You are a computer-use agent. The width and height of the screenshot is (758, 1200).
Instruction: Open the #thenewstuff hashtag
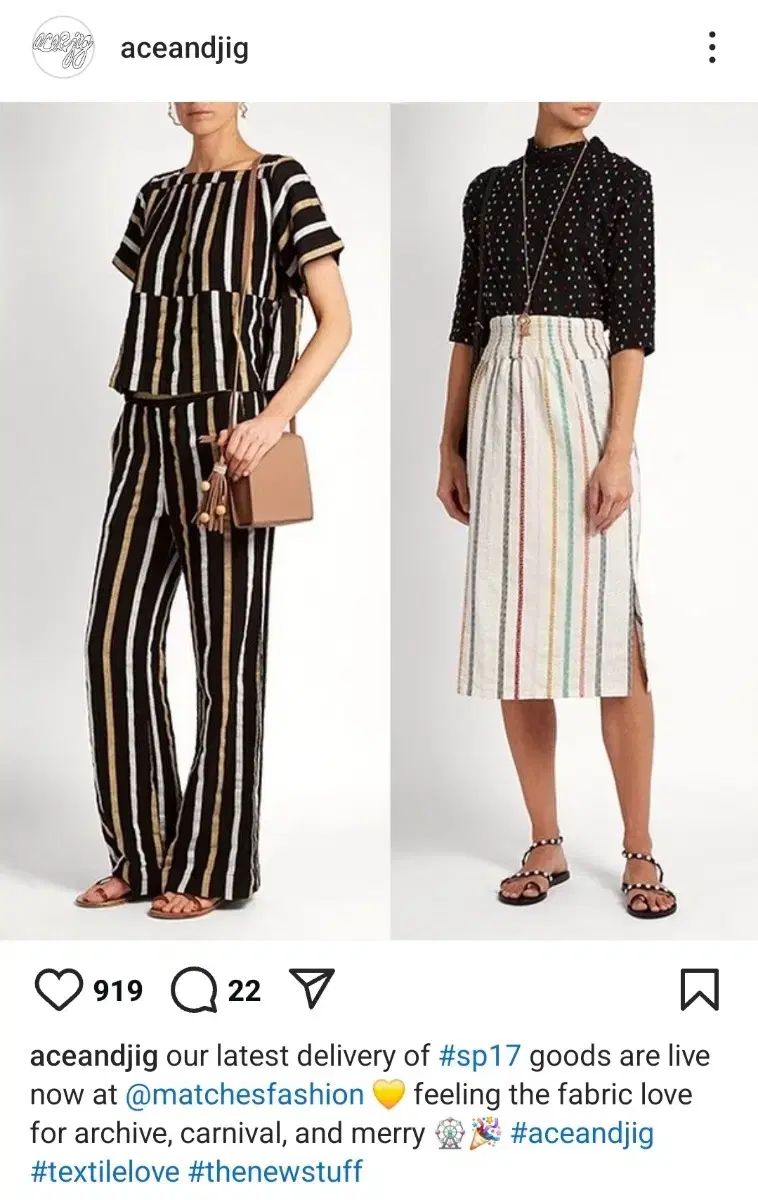click(x=275, y=1171)
